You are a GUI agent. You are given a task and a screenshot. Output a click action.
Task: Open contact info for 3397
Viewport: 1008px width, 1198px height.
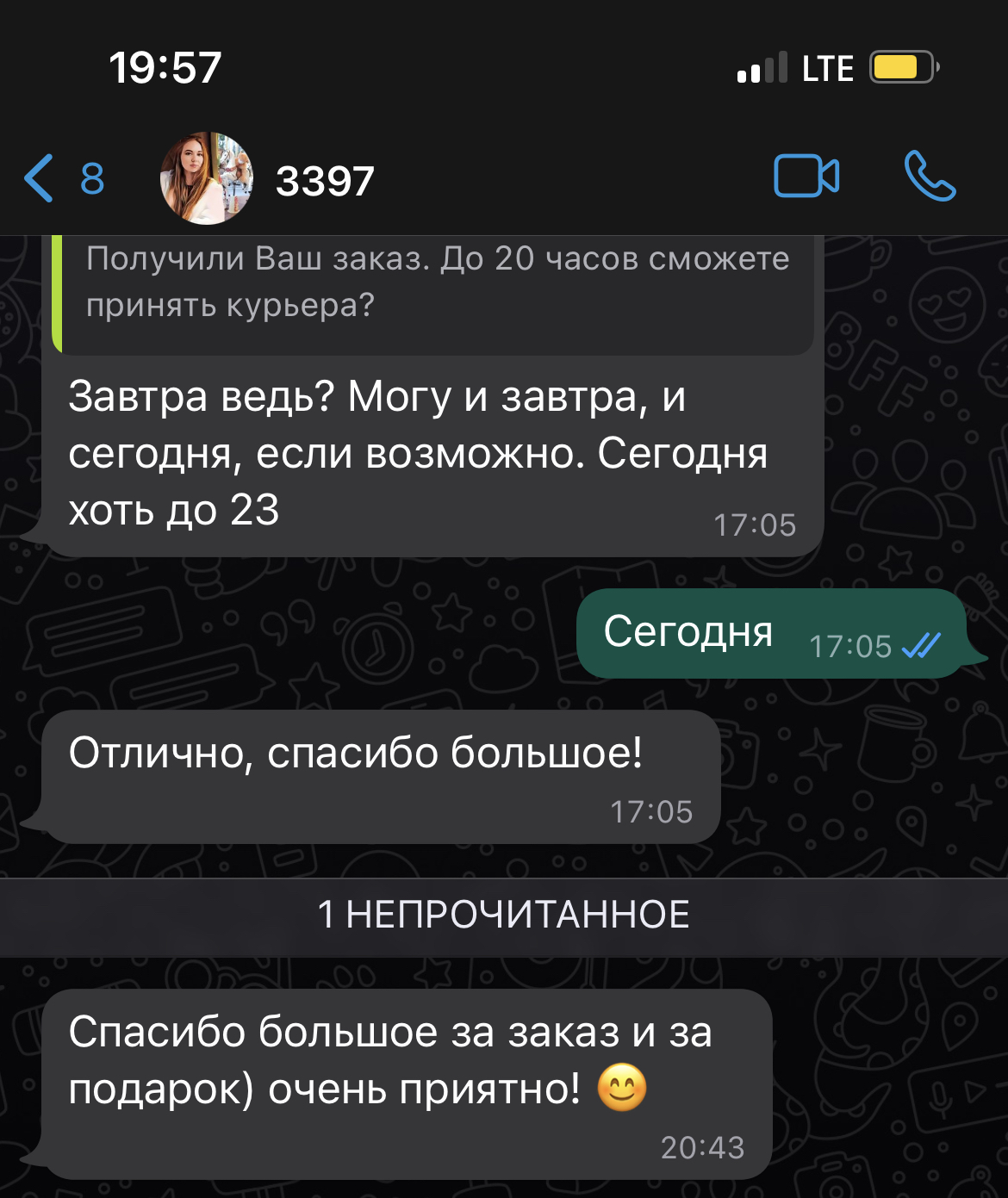coord(325,181)
